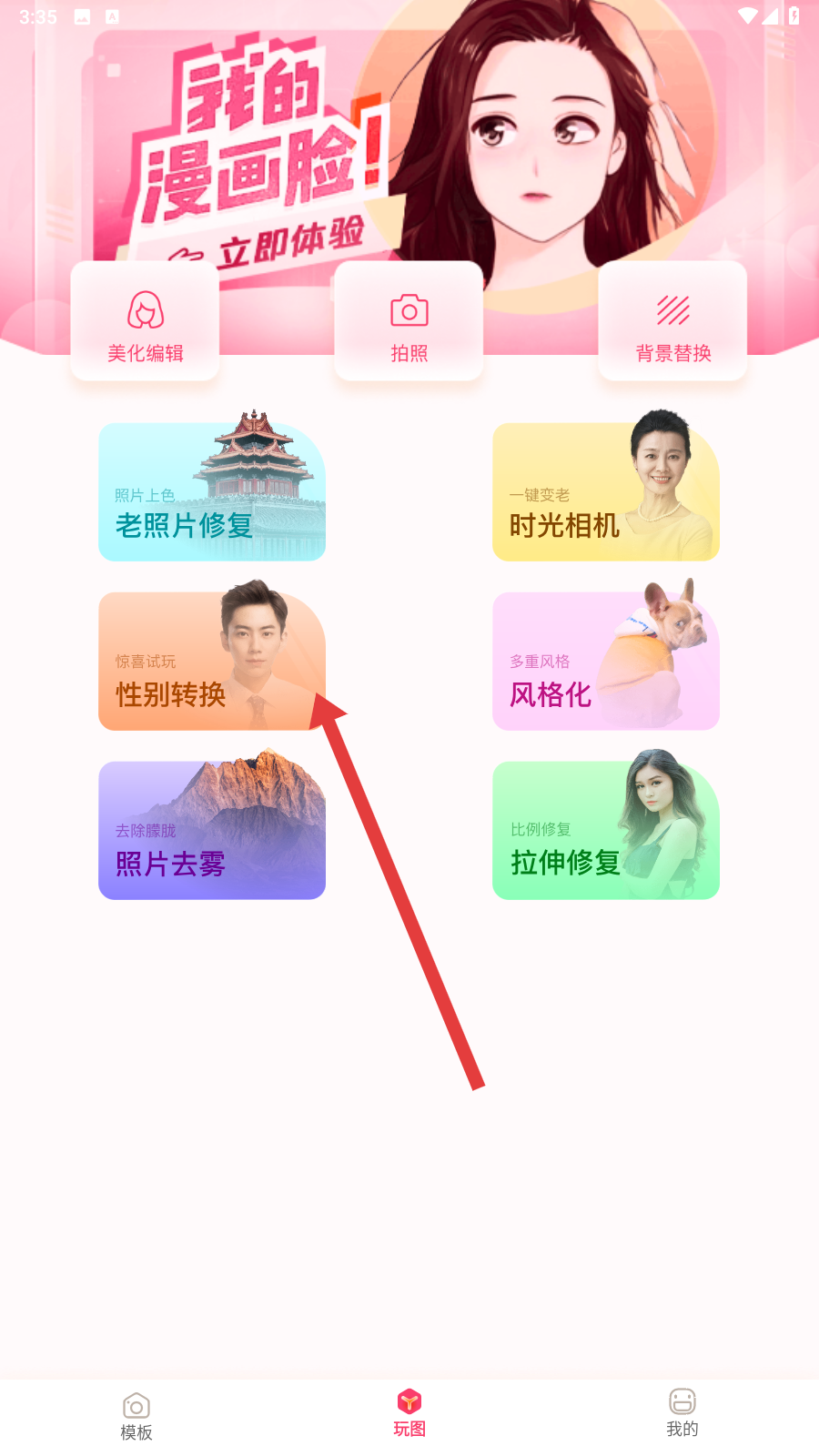819x1456 pixels.
Task: Open the 美化编辑 beautify editor
Action: (x=145, y=321)
